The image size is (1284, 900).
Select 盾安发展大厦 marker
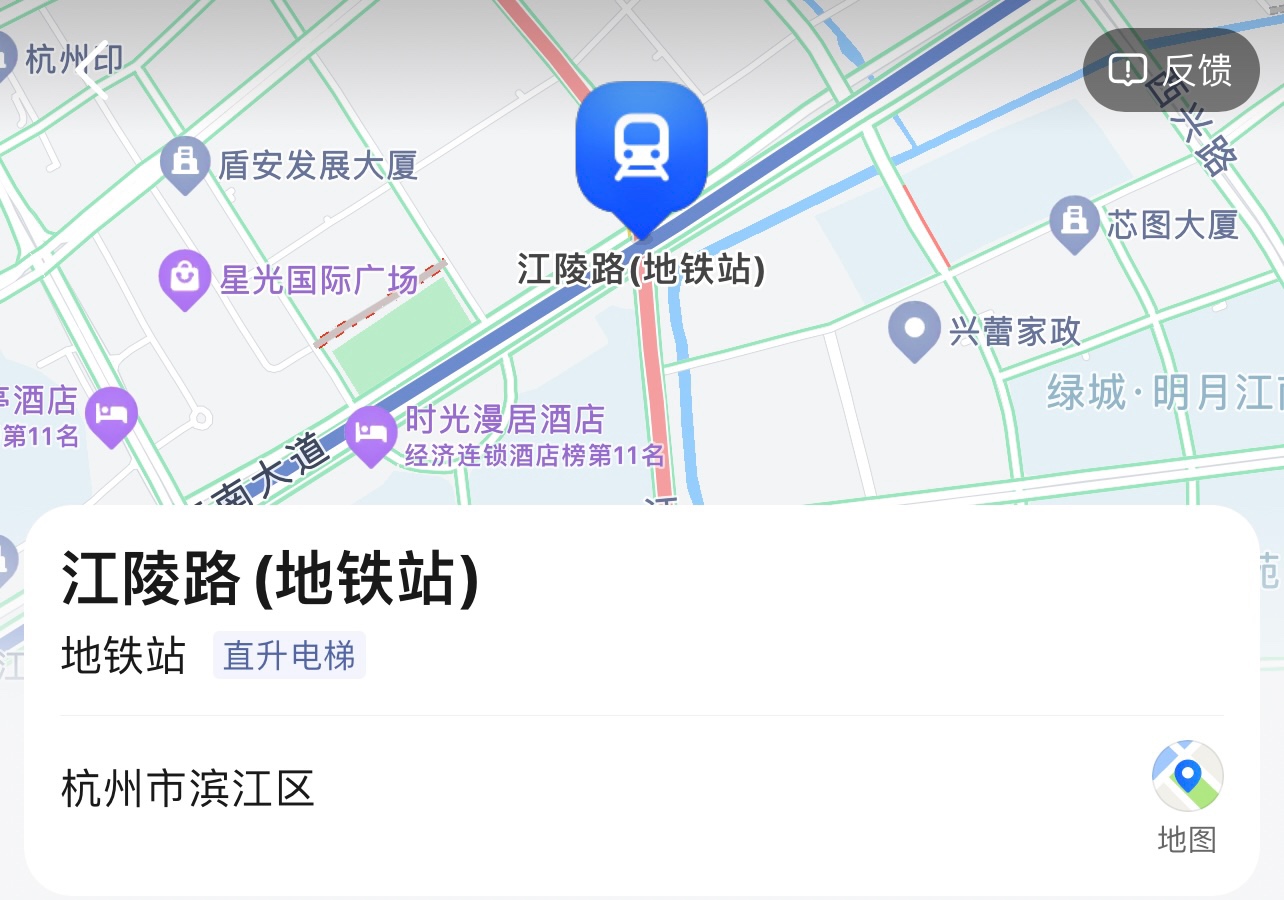[185, 163]
